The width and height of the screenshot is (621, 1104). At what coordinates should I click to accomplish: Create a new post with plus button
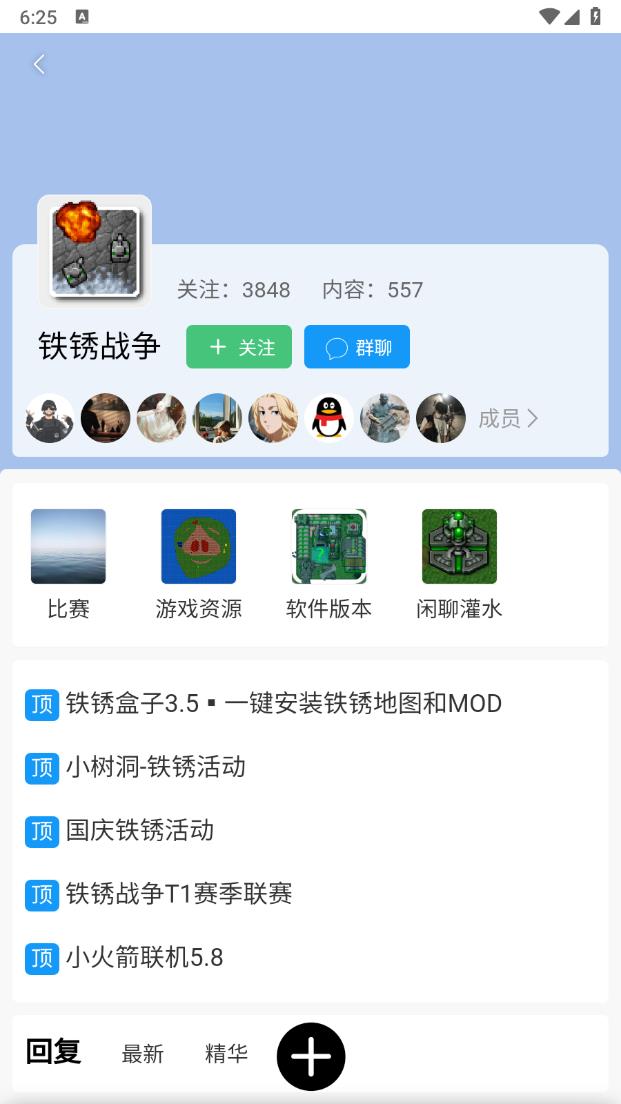[311, 1056]
